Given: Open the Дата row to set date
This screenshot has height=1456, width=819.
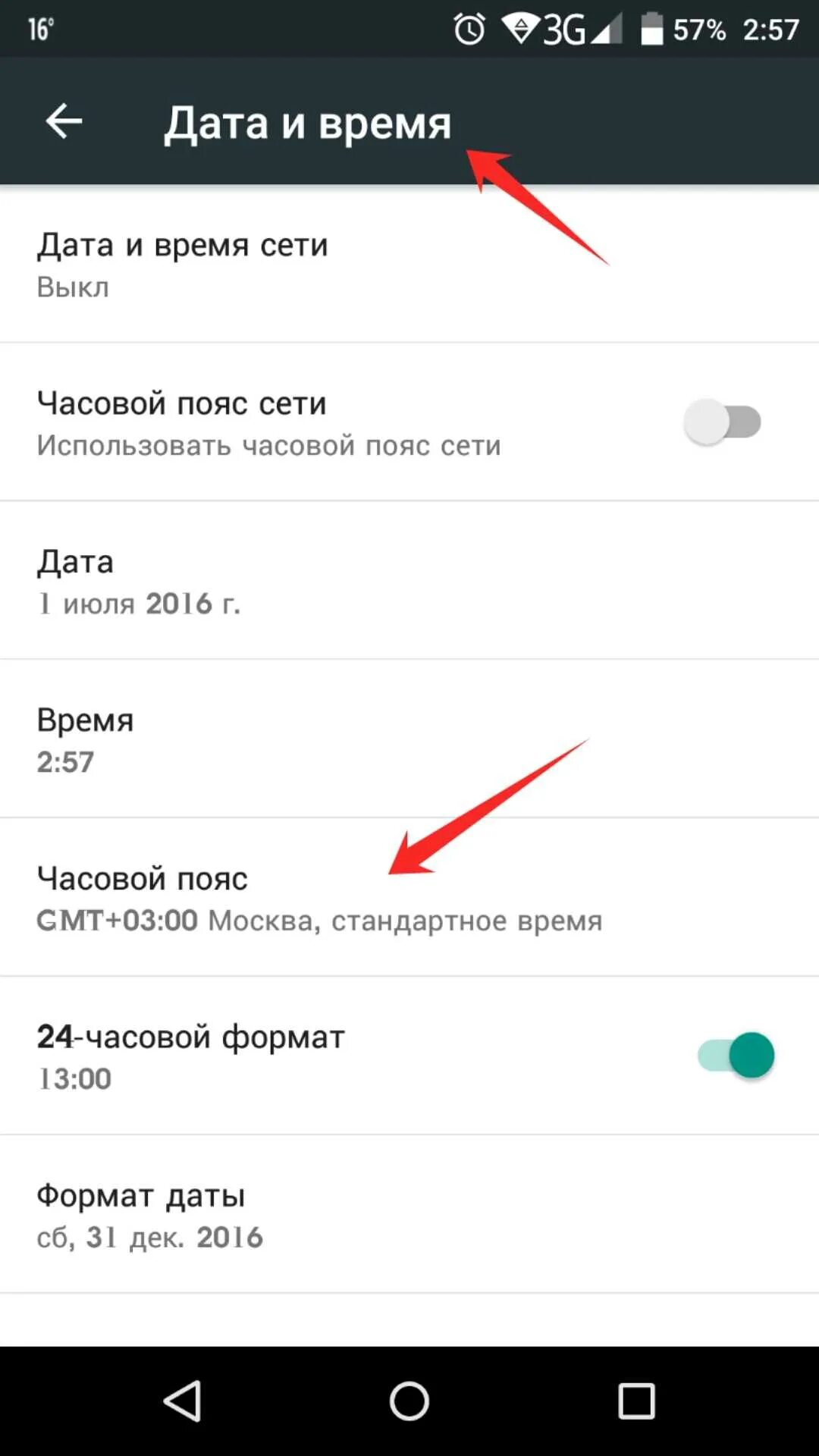Looking at the screenshot, I should 409,581.
